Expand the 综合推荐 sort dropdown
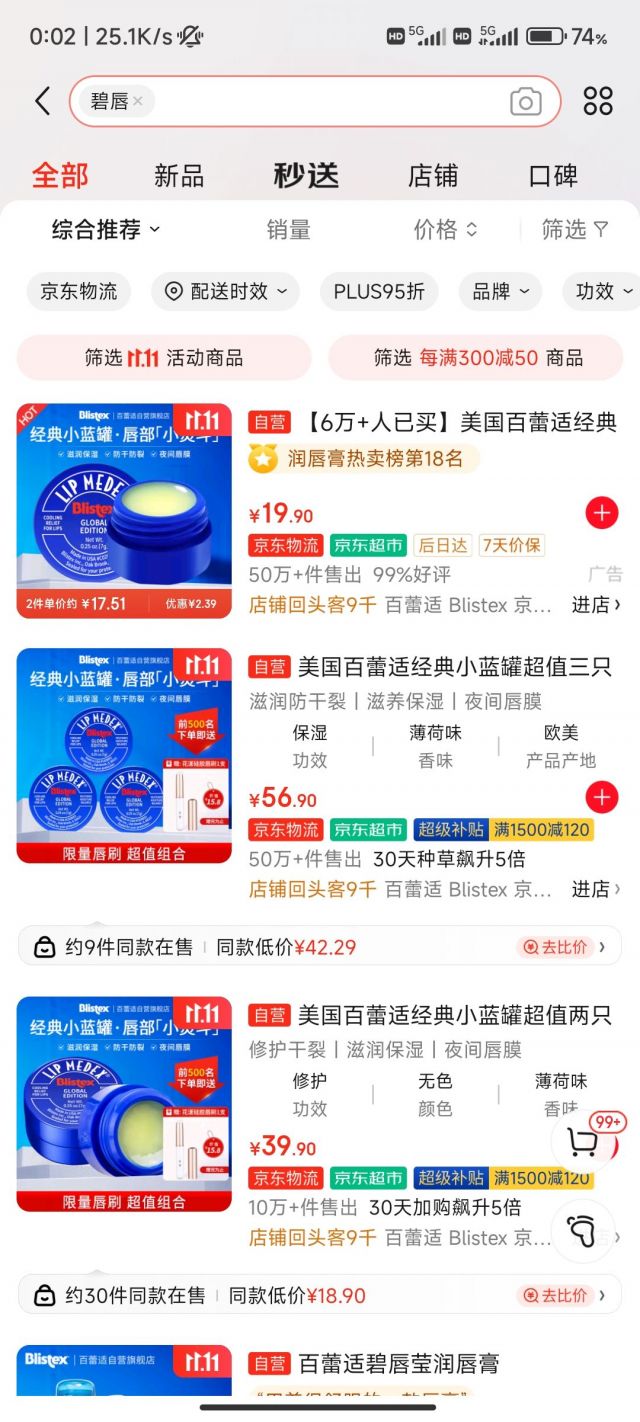The height and width of the screenshot is (1422, 640). tap(106, 230)
